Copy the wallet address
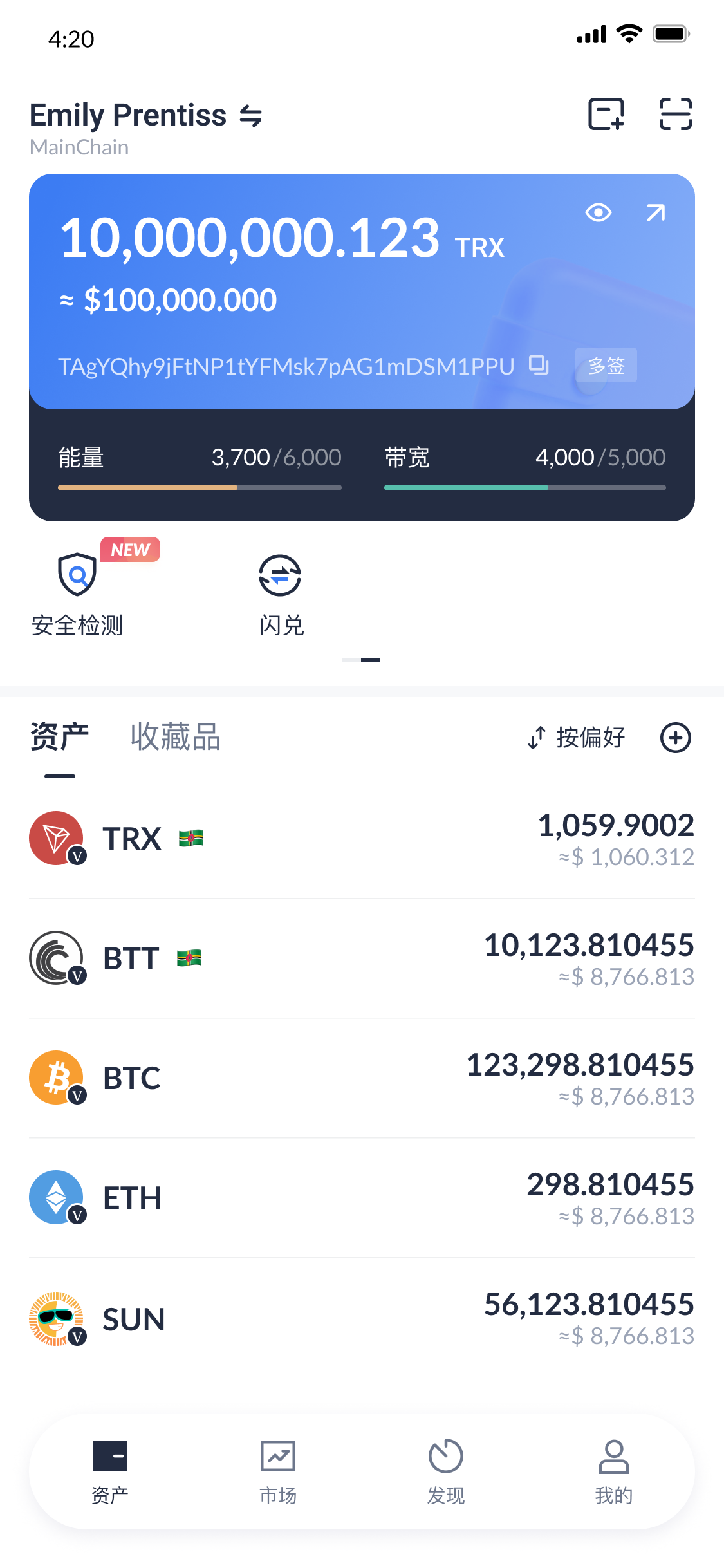This screenshot has height=1568, width=724. point(538,365)
